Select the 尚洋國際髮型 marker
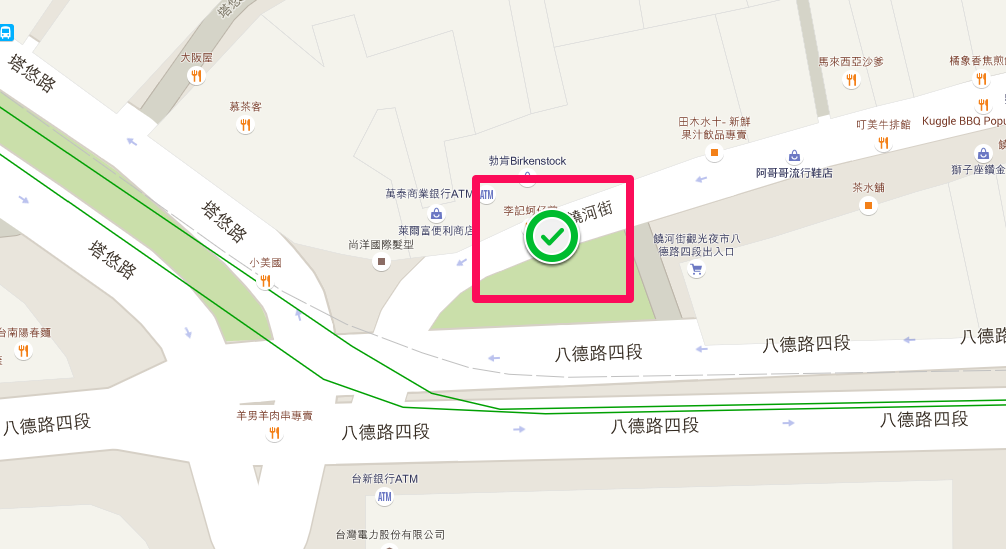The width and height of the screenshot is (1006, 549). click(380, 262)
